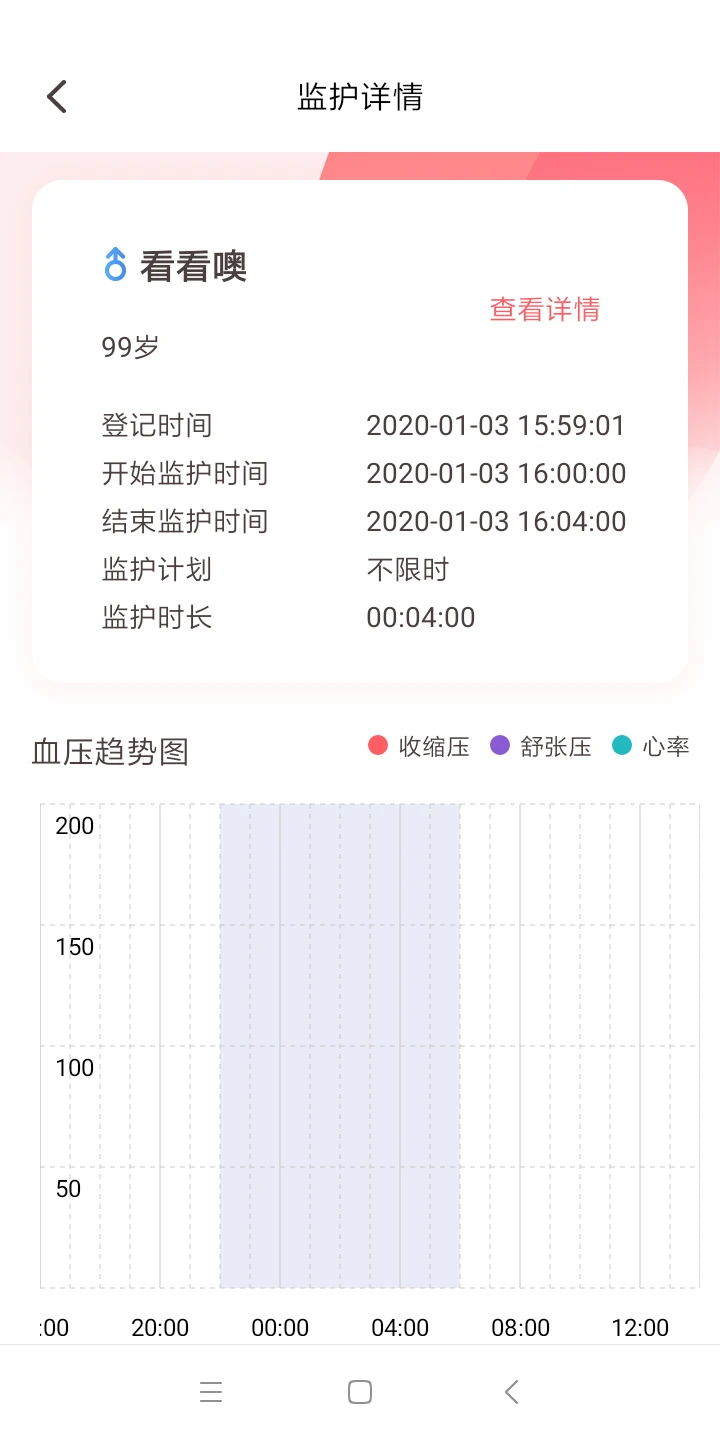This screenshot has width=720, height=1440.
Task: Tap the 04:00 label on the time axis
Action: 400,1327
